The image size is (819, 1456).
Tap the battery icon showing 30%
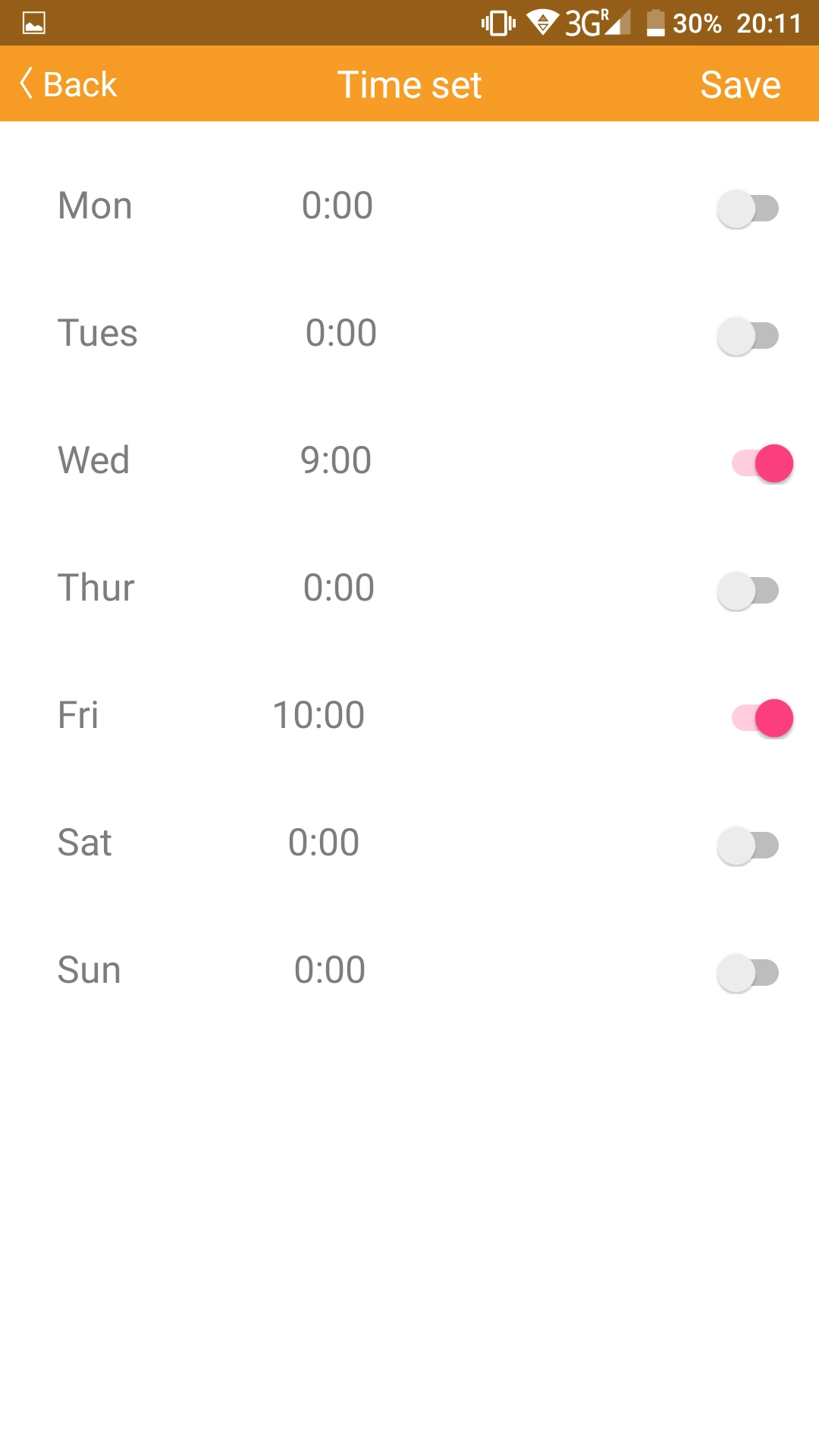(657, 23)
